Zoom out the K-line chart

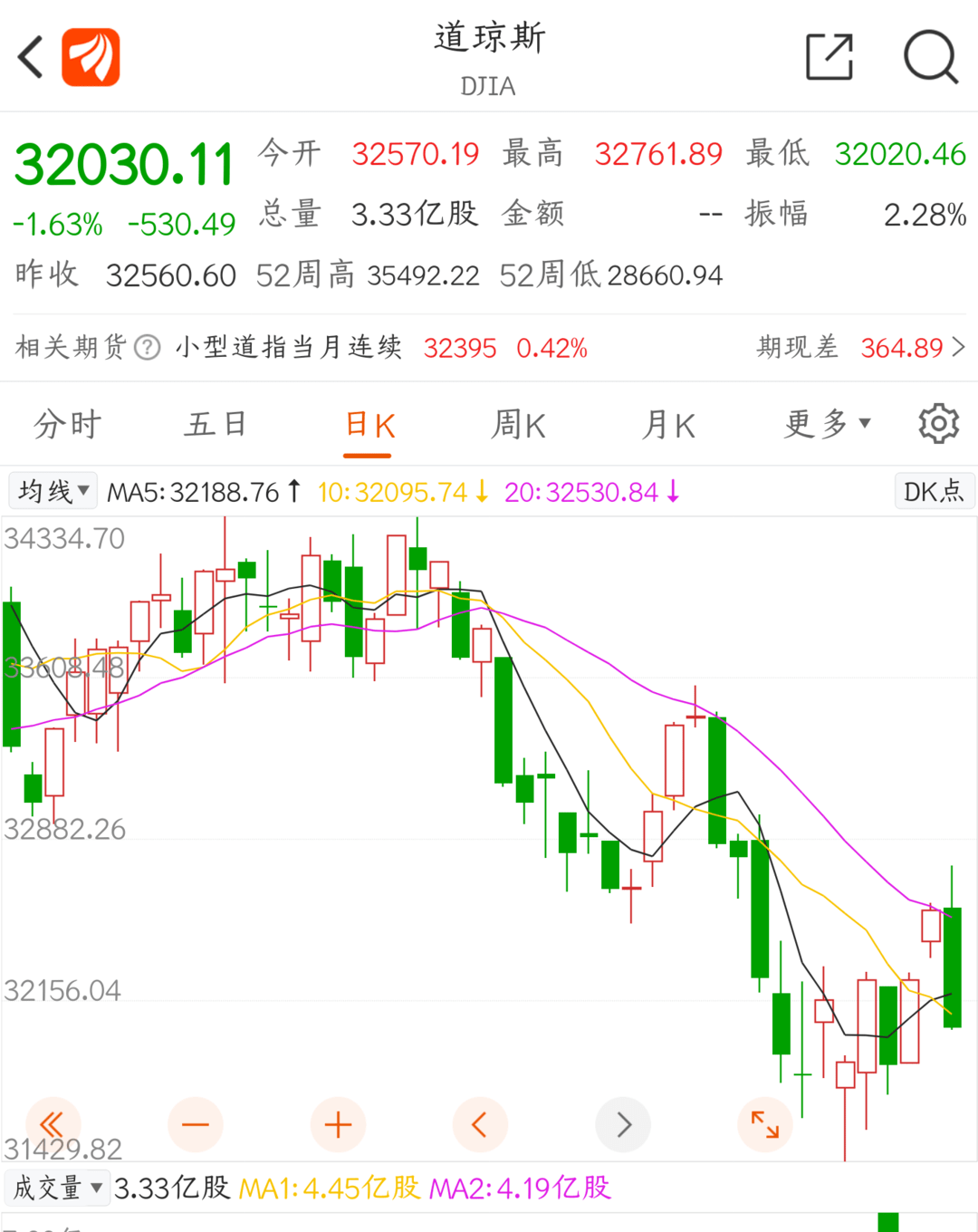(x=196, y=1125)
